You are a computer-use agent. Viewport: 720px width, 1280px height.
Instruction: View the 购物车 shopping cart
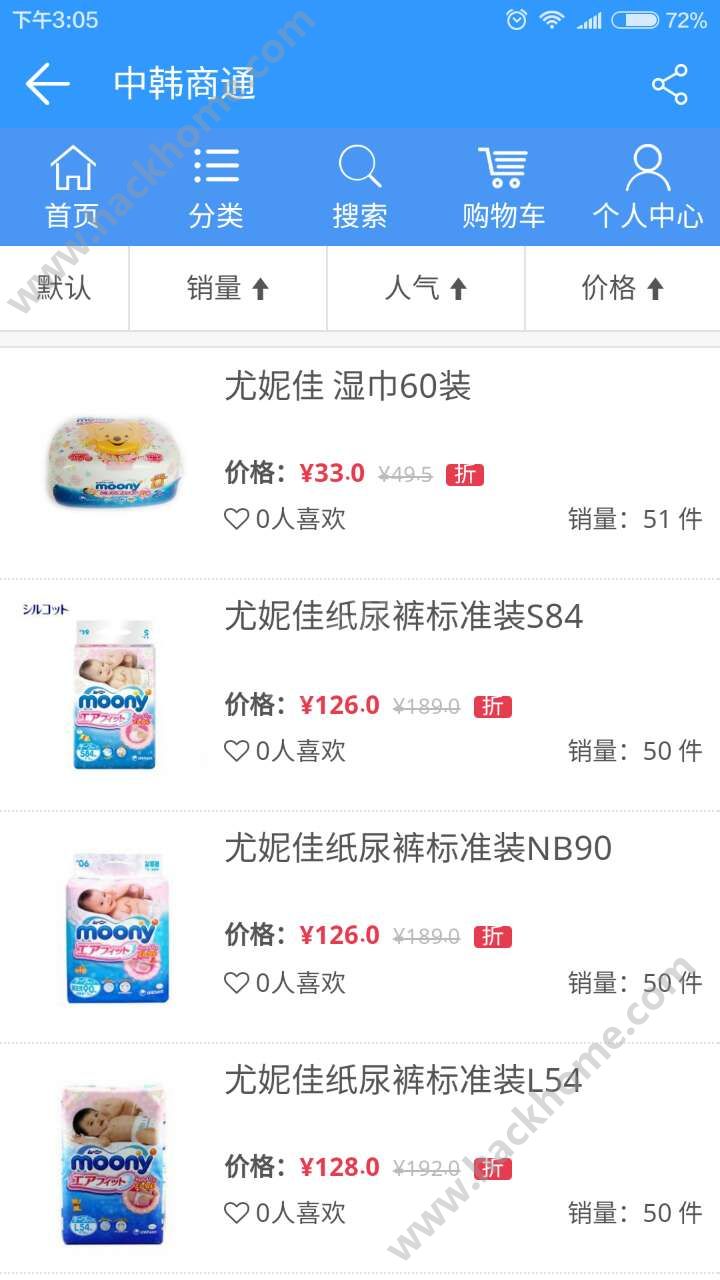[503, 188]
